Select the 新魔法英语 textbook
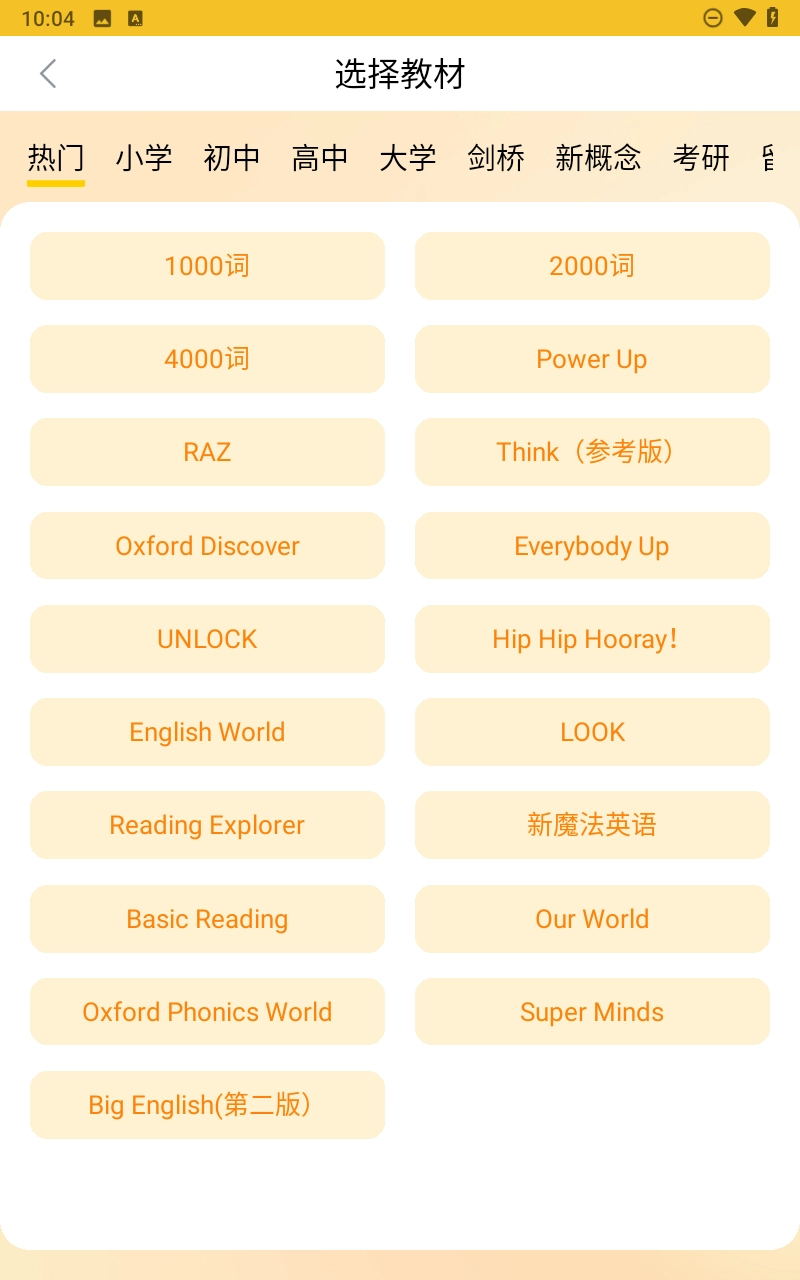This screenshot has width=800, height=1280. tap(592, 825)
